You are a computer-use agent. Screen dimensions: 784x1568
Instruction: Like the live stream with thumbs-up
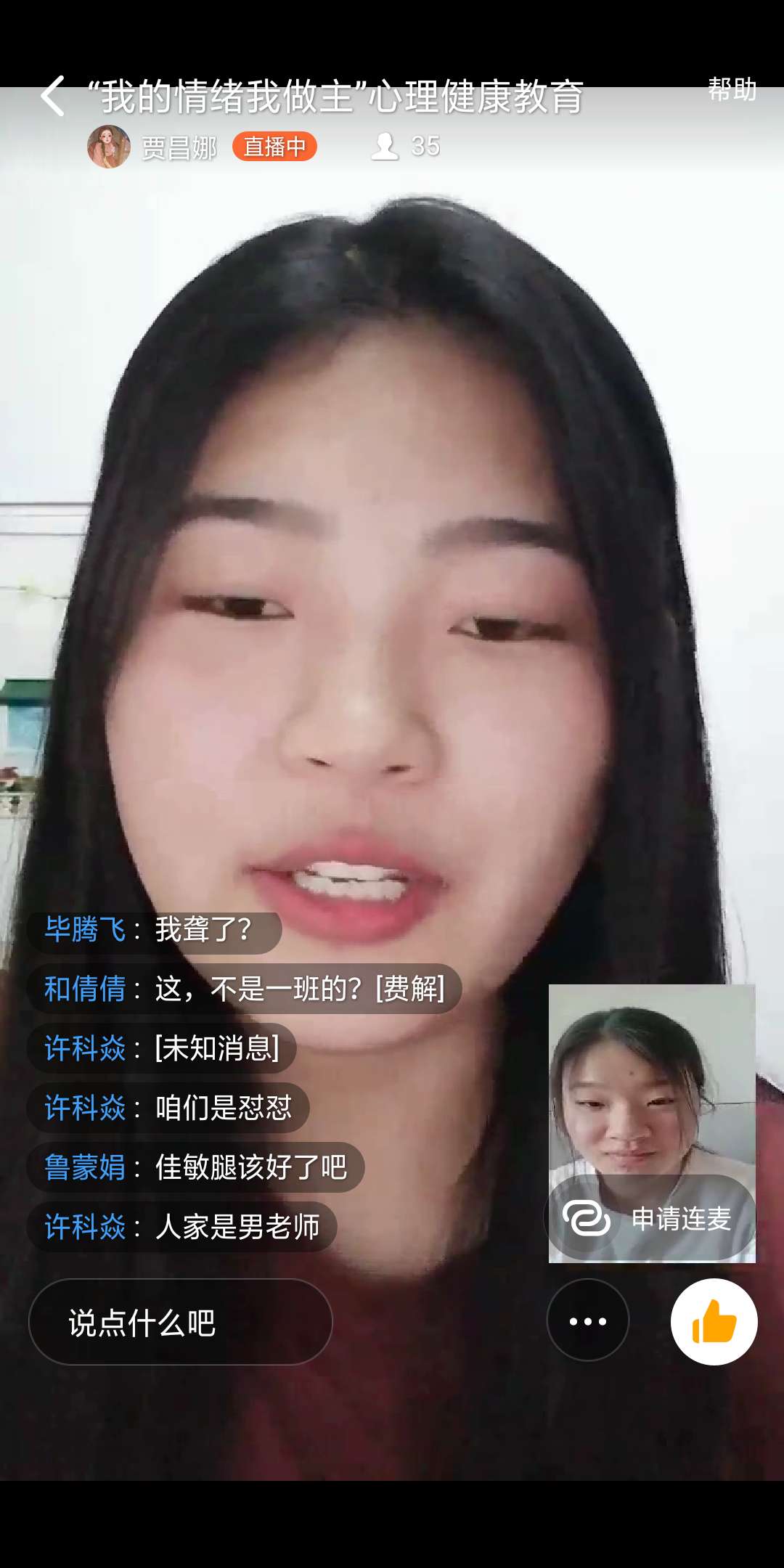coord(714,1321)
